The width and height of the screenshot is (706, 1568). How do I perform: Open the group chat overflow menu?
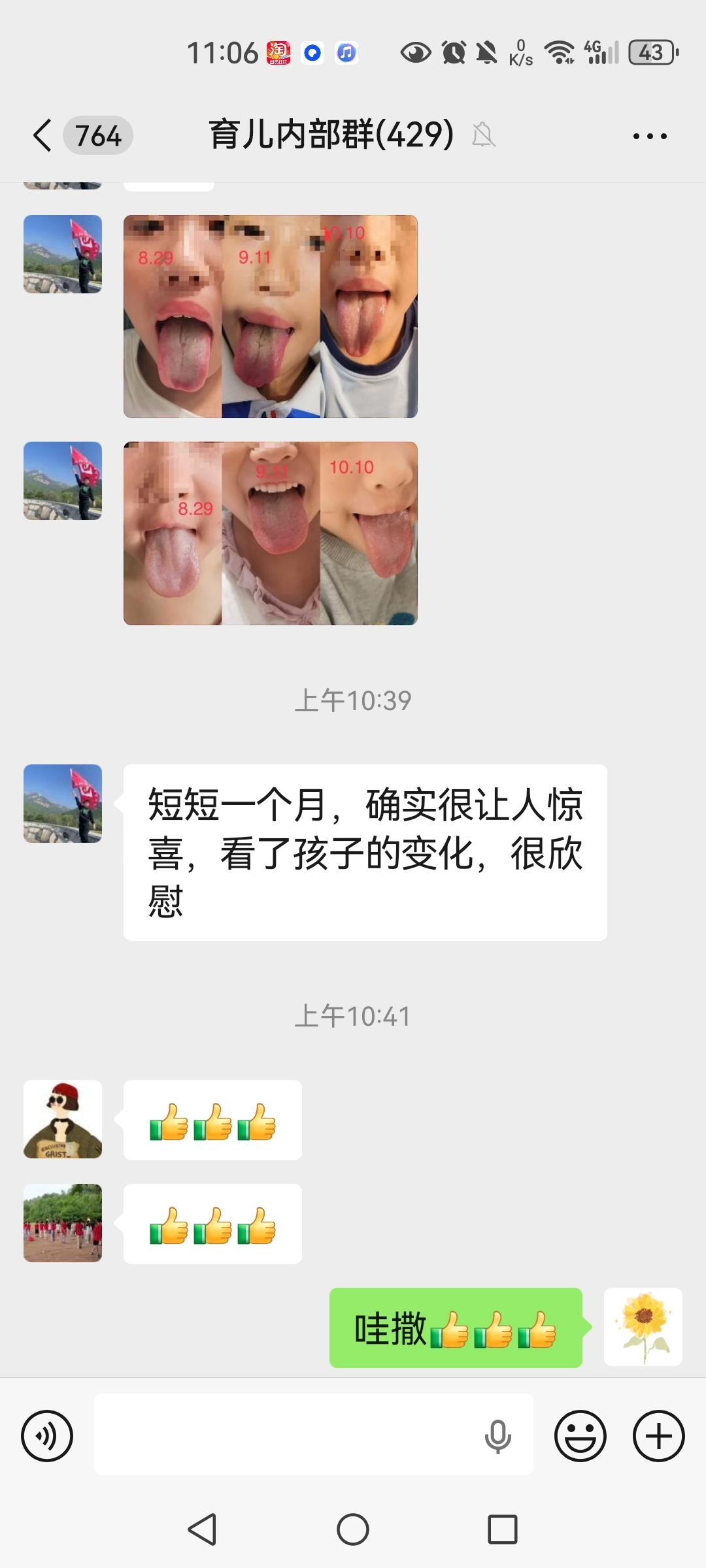pyautogui.click(x=649, y=137)
